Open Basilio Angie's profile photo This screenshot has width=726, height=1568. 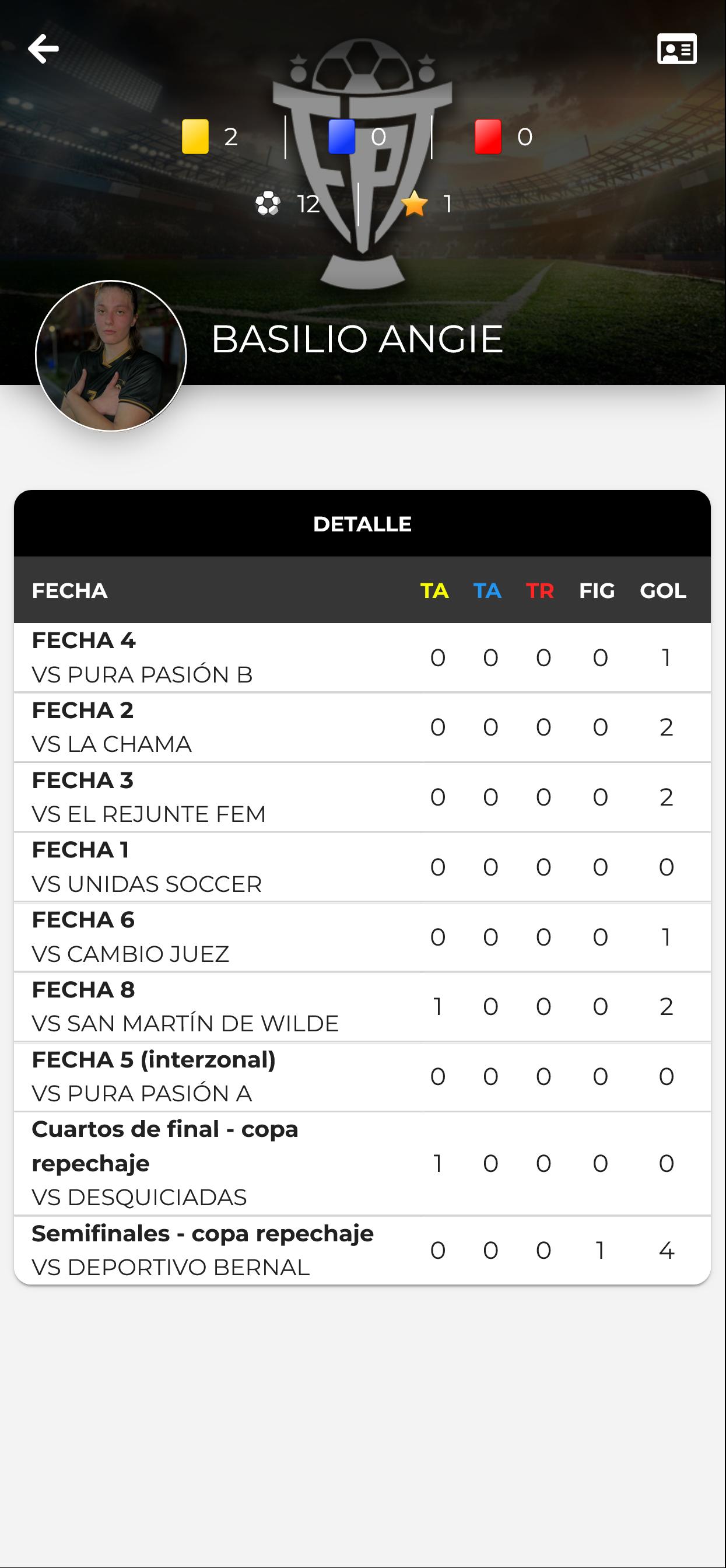(x=111, y=355)
